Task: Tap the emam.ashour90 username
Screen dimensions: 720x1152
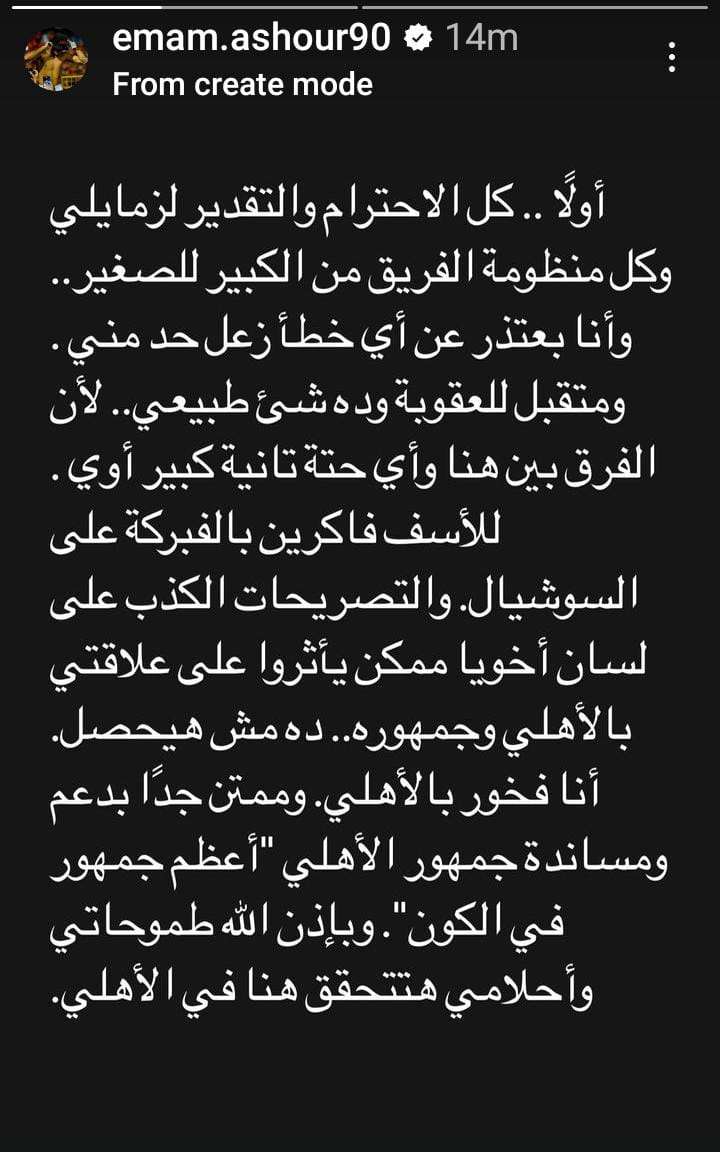Action: (254, 38)
